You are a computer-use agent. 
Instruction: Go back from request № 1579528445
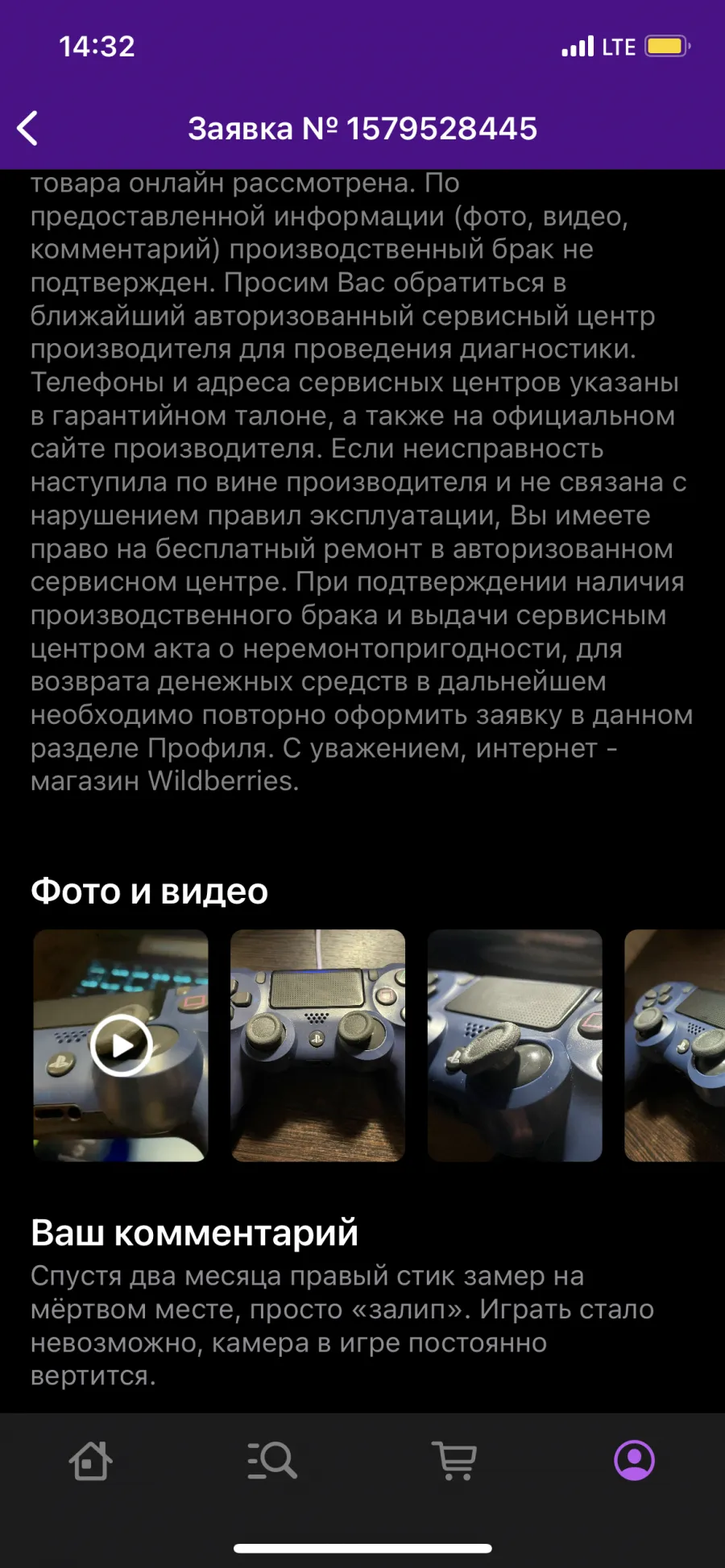point(28,129)
